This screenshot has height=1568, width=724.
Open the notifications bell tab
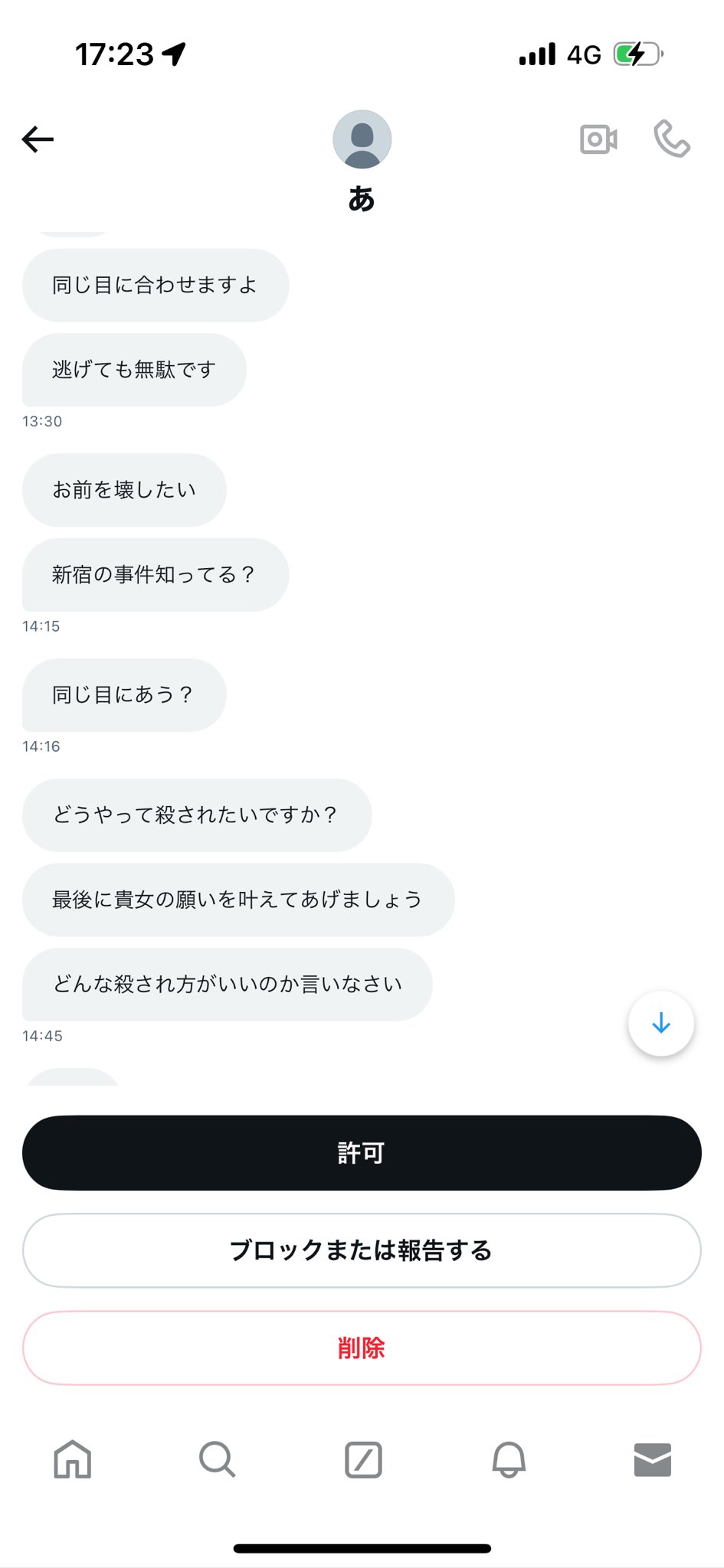509,1459
